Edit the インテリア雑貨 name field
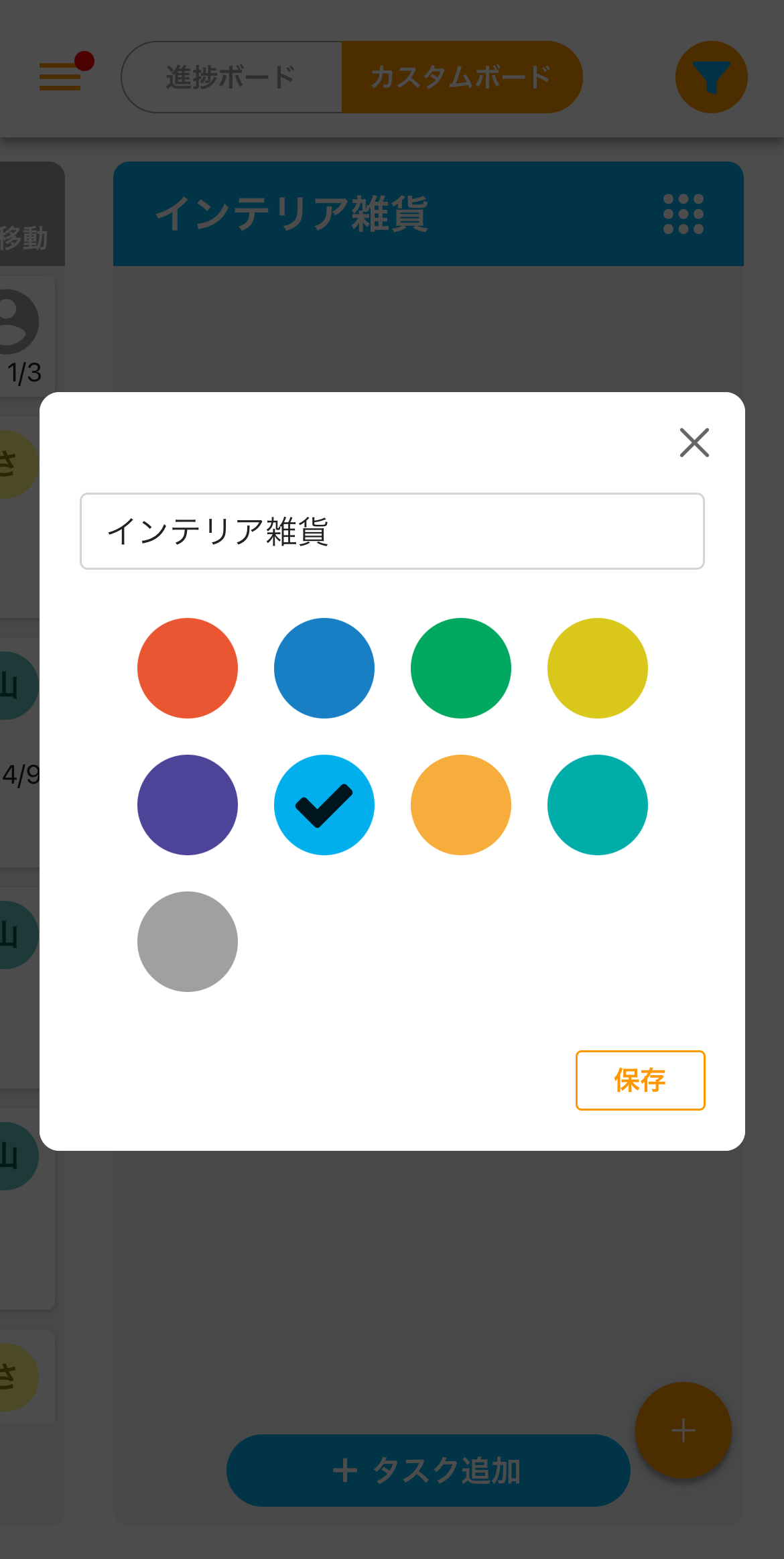This screenshot has height=1559, width=784. [x=392, y=531]
